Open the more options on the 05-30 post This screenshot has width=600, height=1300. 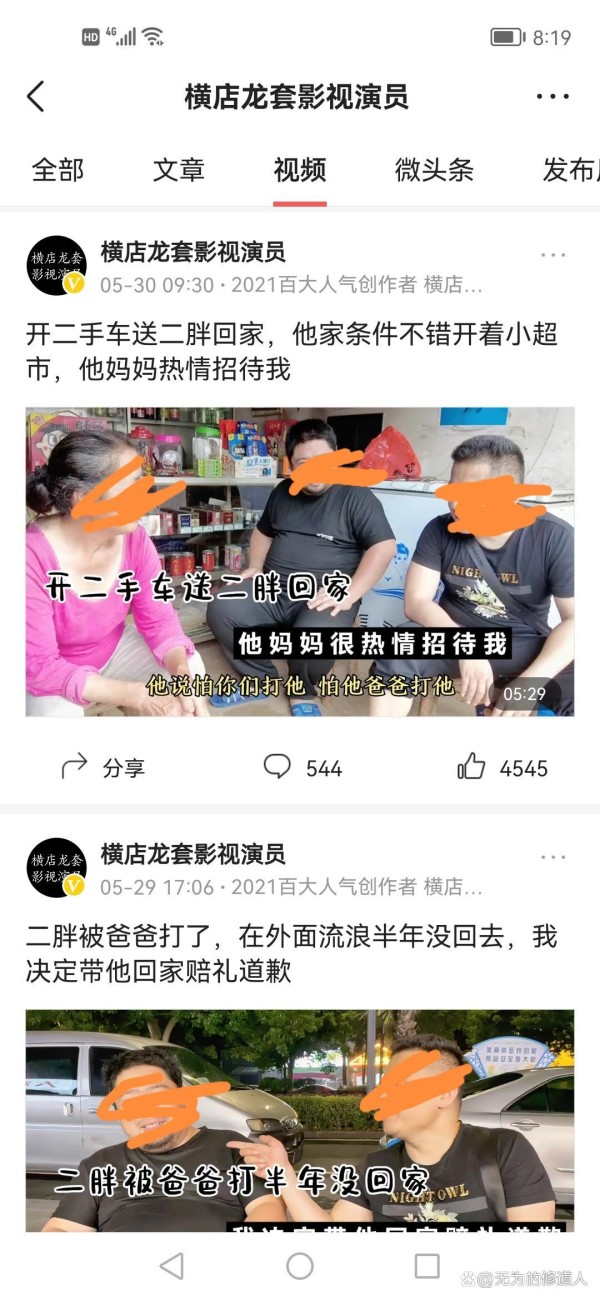tap(553, 255)
